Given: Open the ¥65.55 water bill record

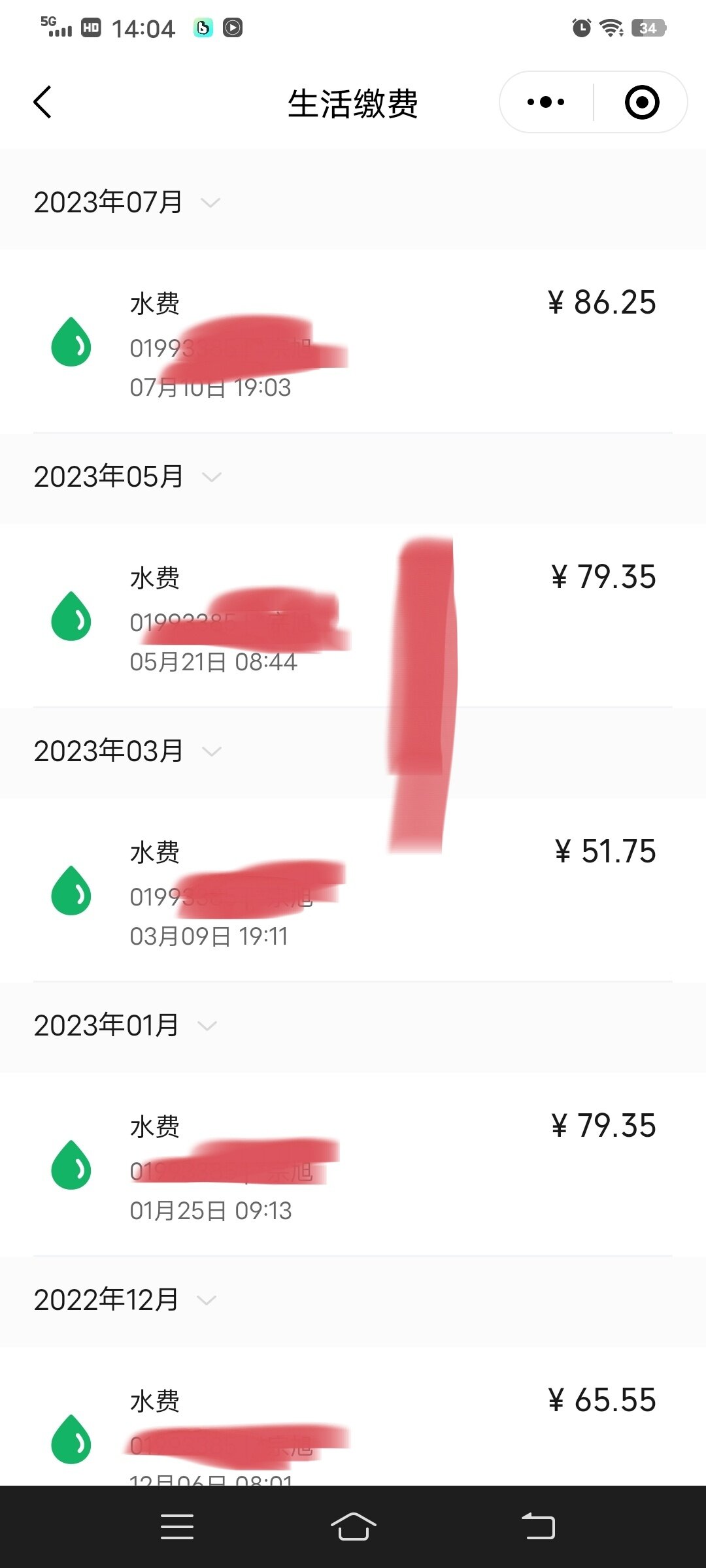Looking at the screenshot, I should 353,1416.
